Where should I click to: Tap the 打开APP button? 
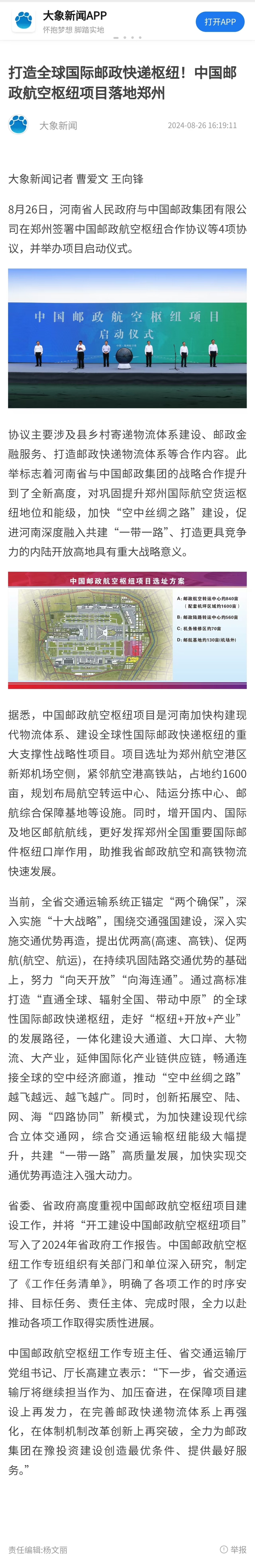click(x=220, y=22)
